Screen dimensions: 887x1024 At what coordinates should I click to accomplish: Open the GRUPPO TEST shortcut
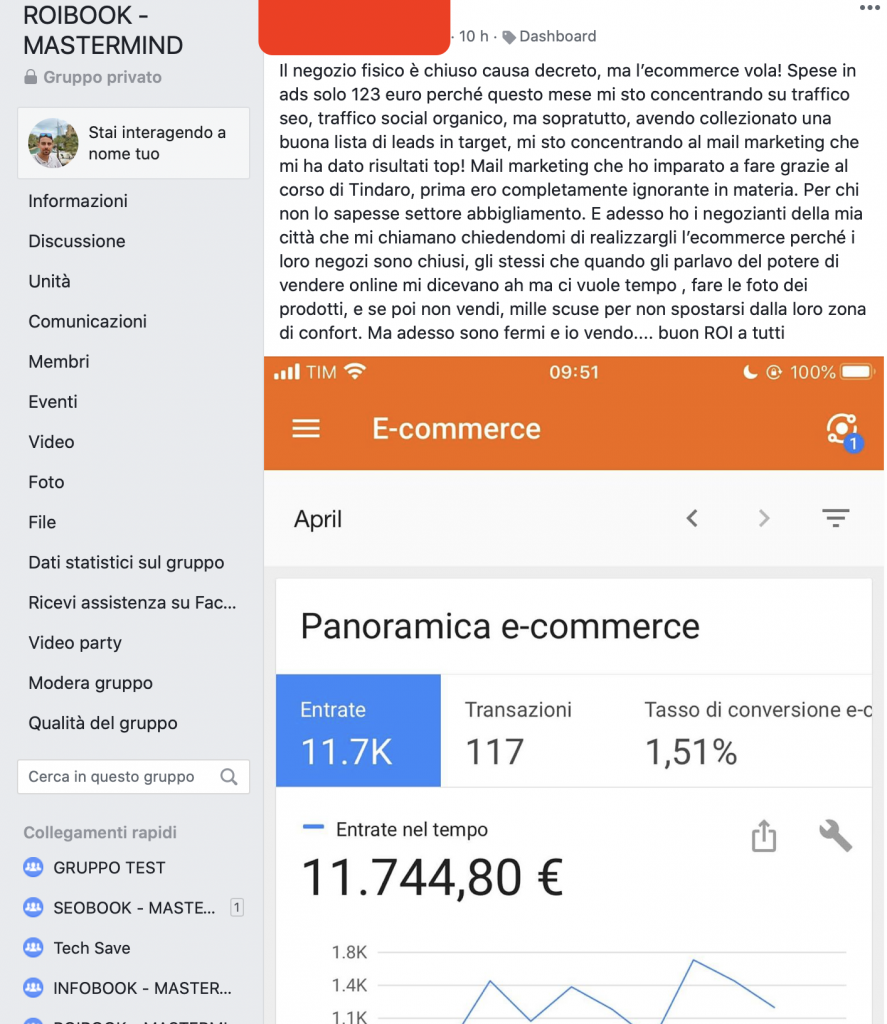point(109,868)
